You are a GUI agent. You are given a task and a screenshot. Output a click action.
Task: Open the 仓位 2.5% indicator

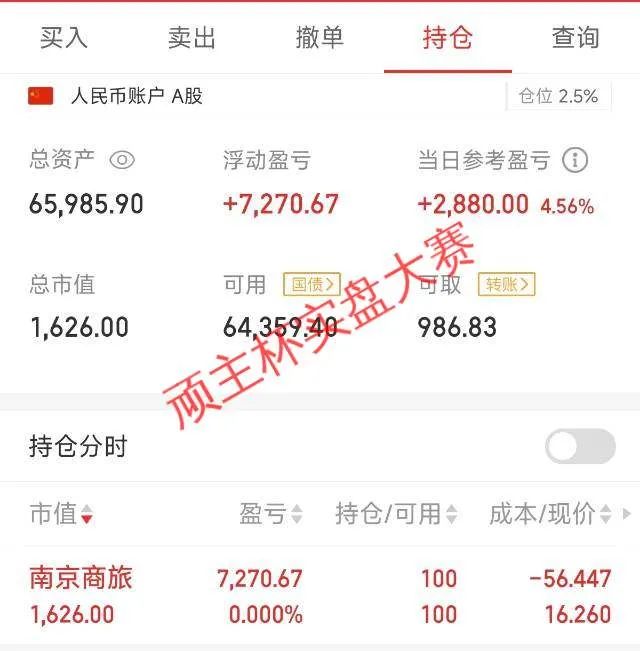pyautogui.click(x=558, y=97)
